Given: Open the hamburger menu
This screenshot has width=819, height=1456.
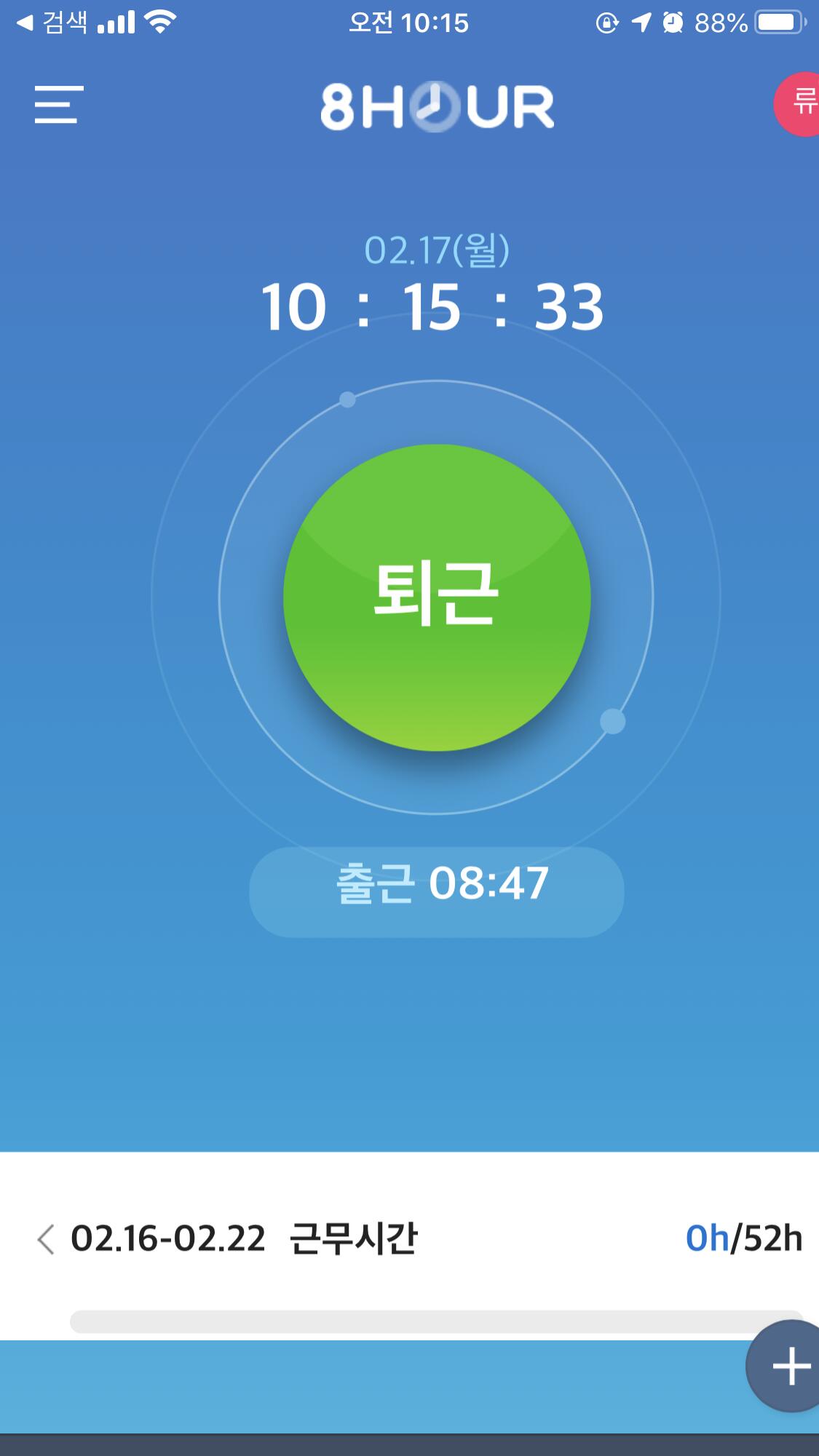Looking at the screenshot, I should point(59,105).
